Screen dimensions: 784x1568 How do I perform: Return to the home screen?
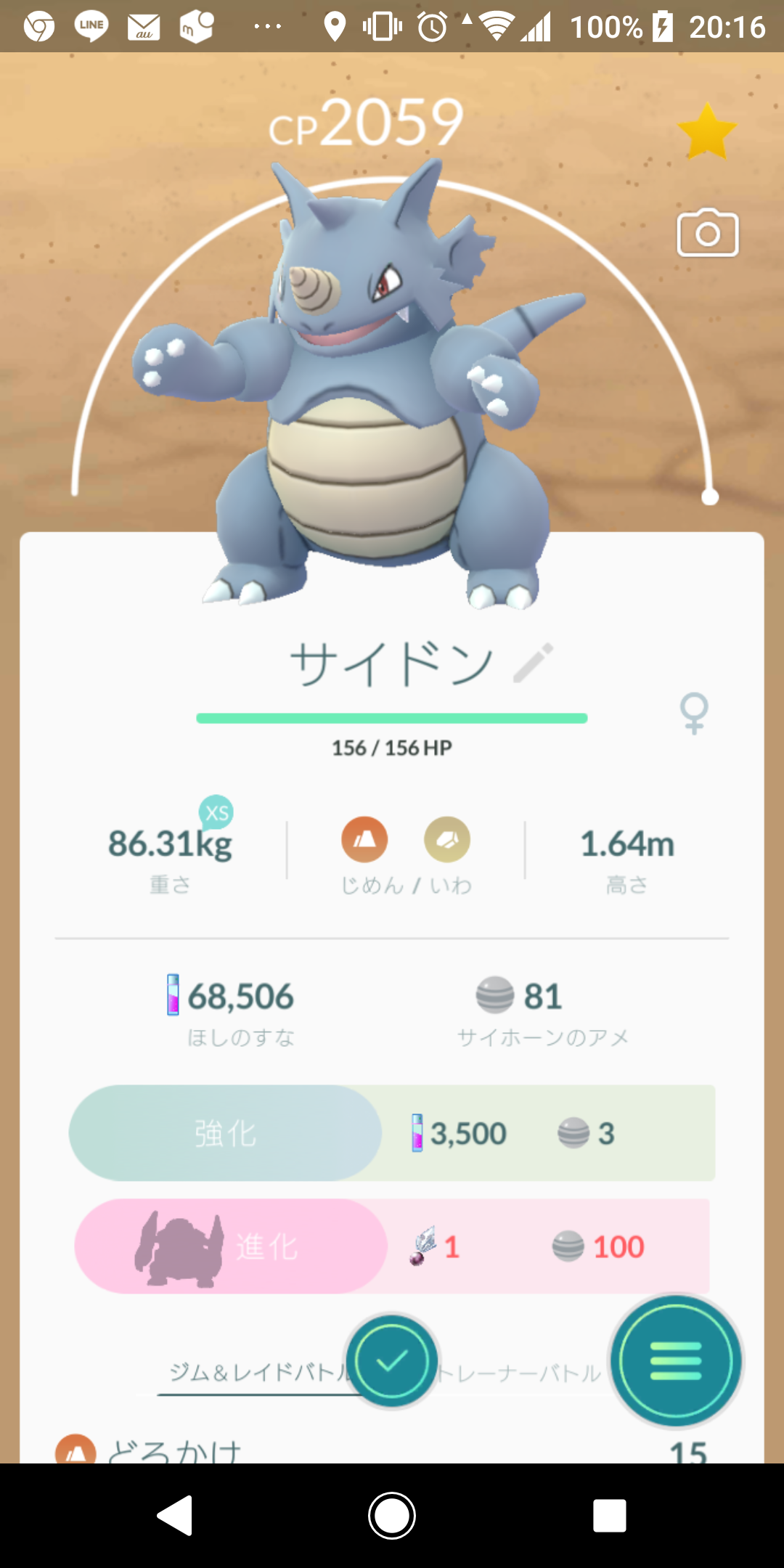[392, 1516]
